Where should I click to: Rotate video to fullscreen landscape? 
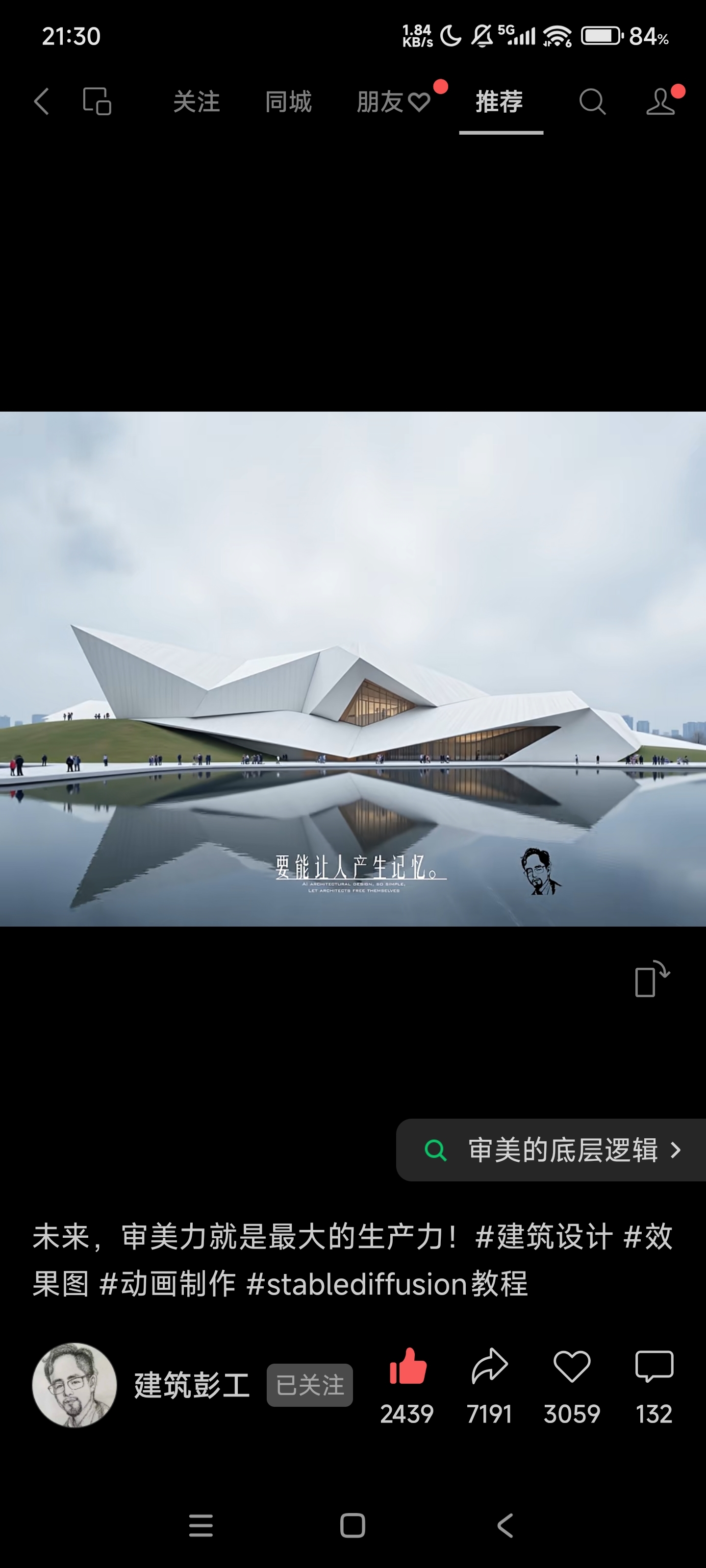[x=652, y=979]
